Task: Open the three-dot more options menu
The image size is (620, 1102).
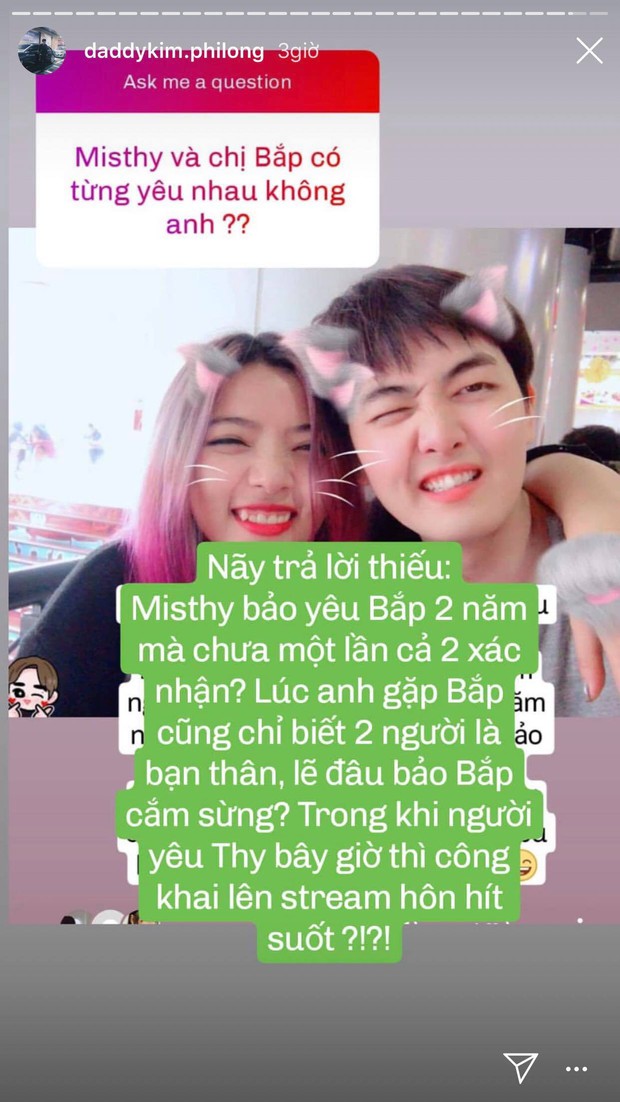Action: coord(576,1069)
